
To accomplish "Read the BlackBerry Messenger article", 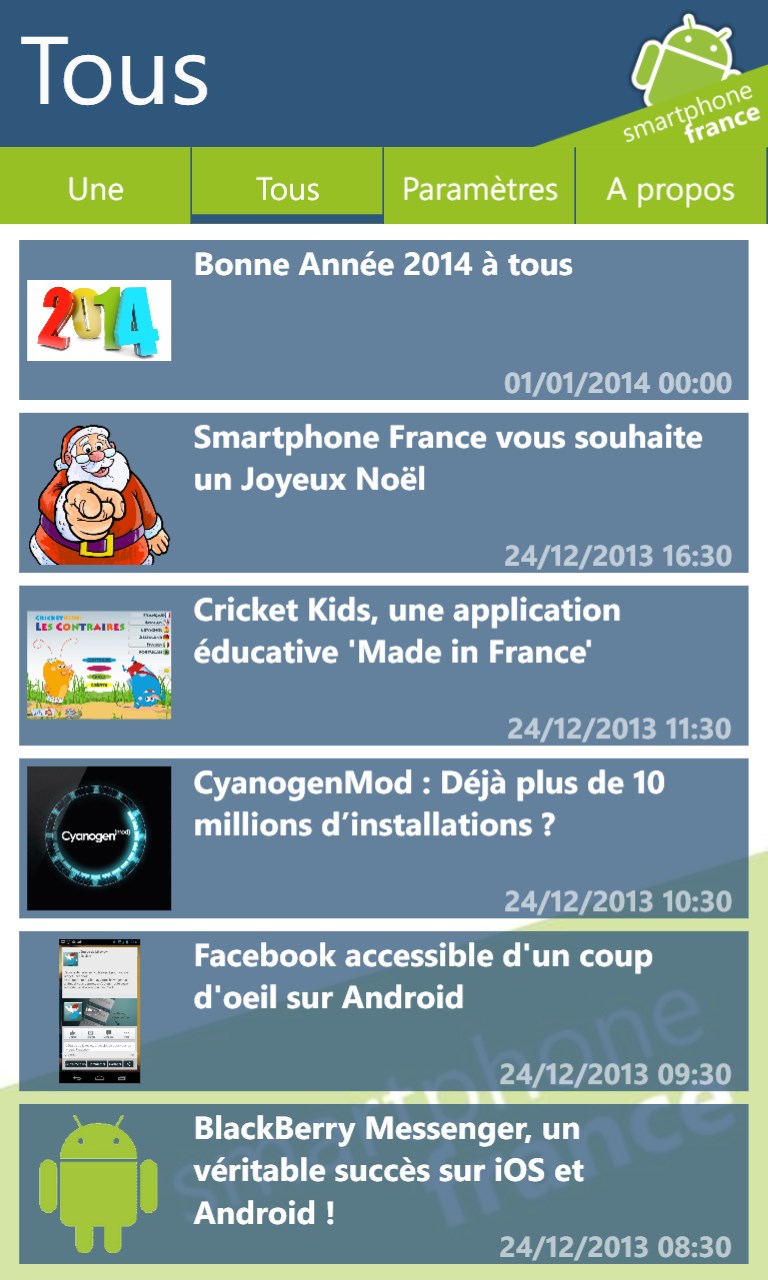I will [x=384, y=1185].
